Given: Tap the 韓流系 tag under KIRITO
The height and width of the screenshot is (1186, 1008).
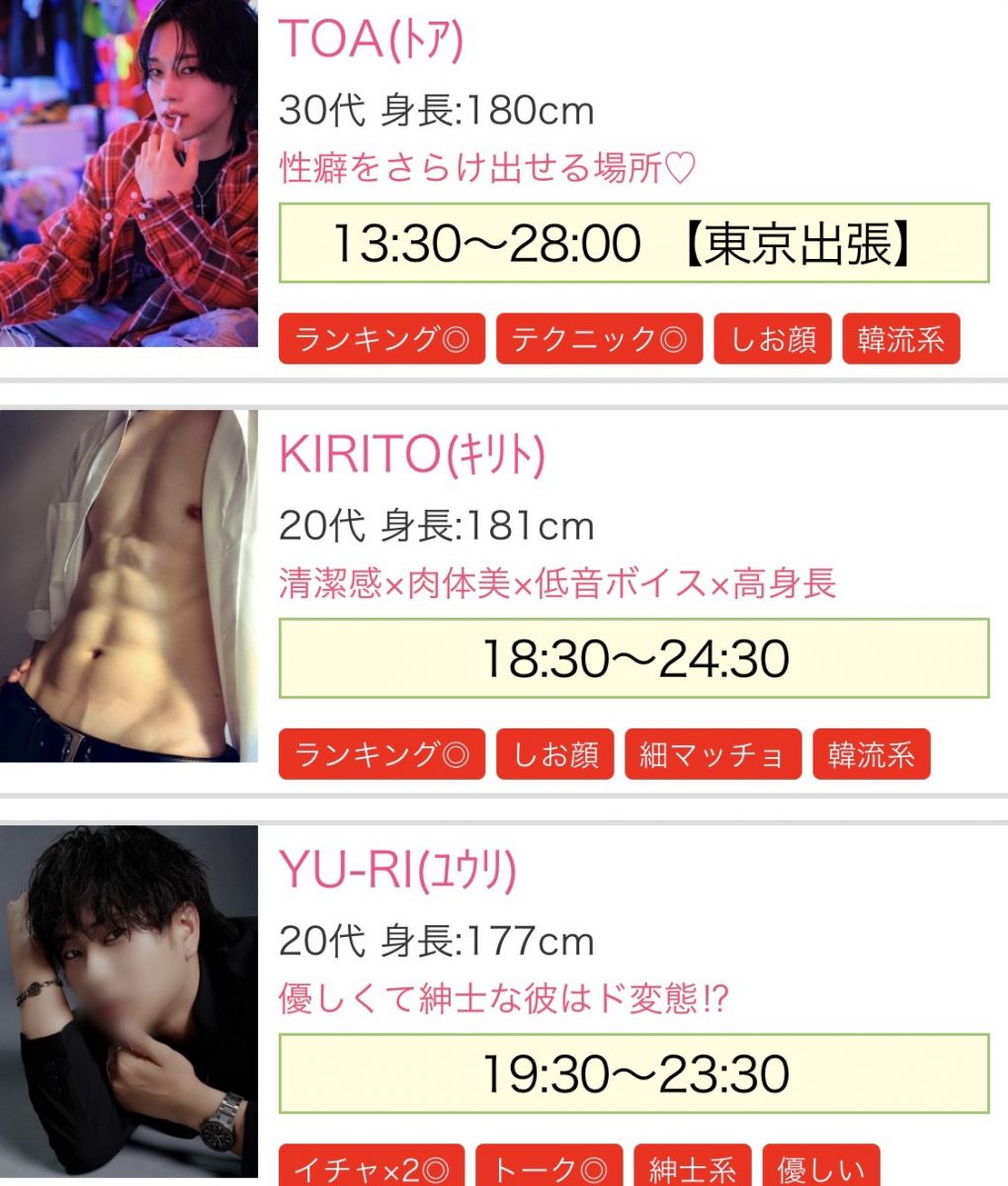Looking at the screenshot, I should coord(871,755).
